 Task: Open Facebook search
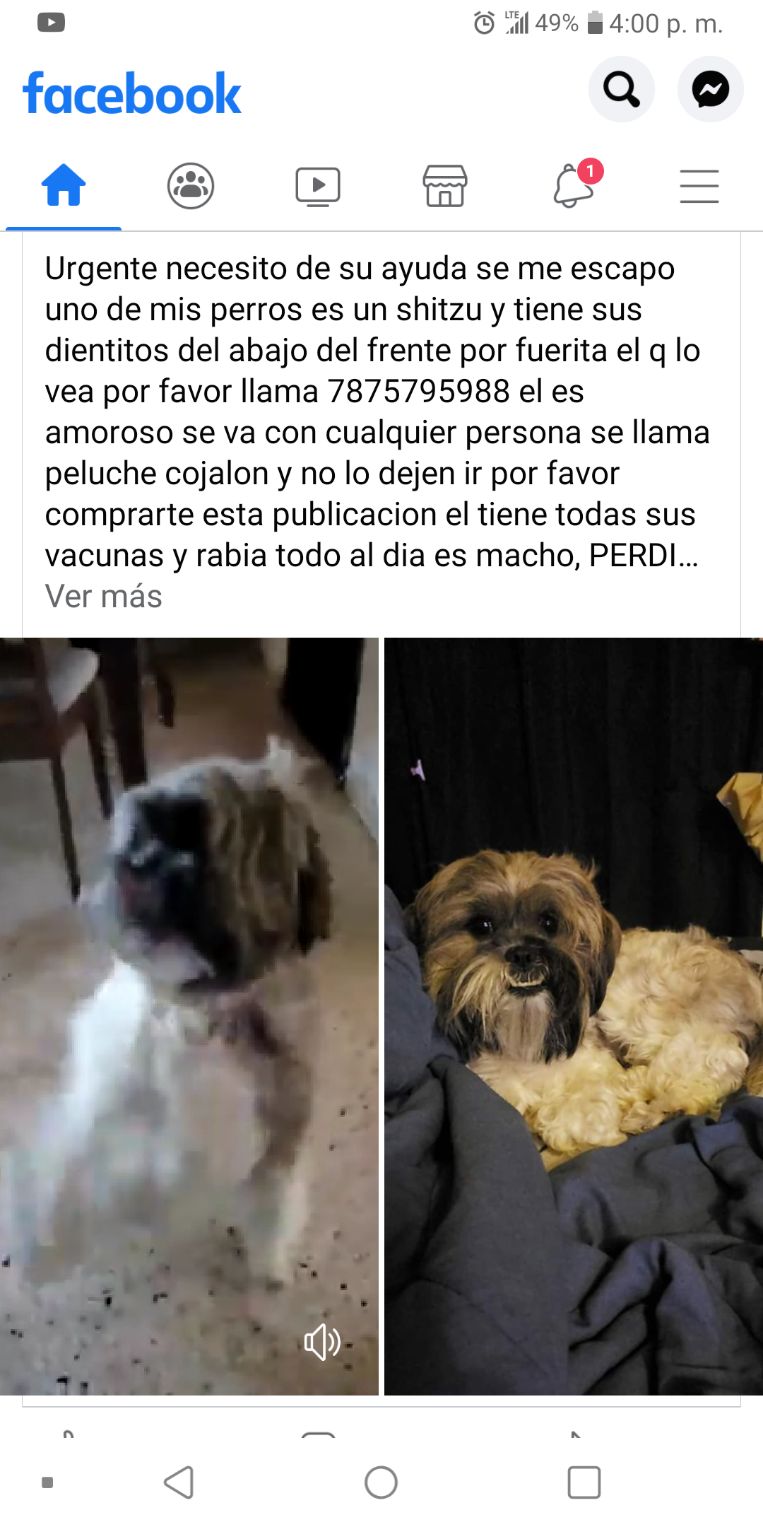pyautogui.click(x=621, y=90)
